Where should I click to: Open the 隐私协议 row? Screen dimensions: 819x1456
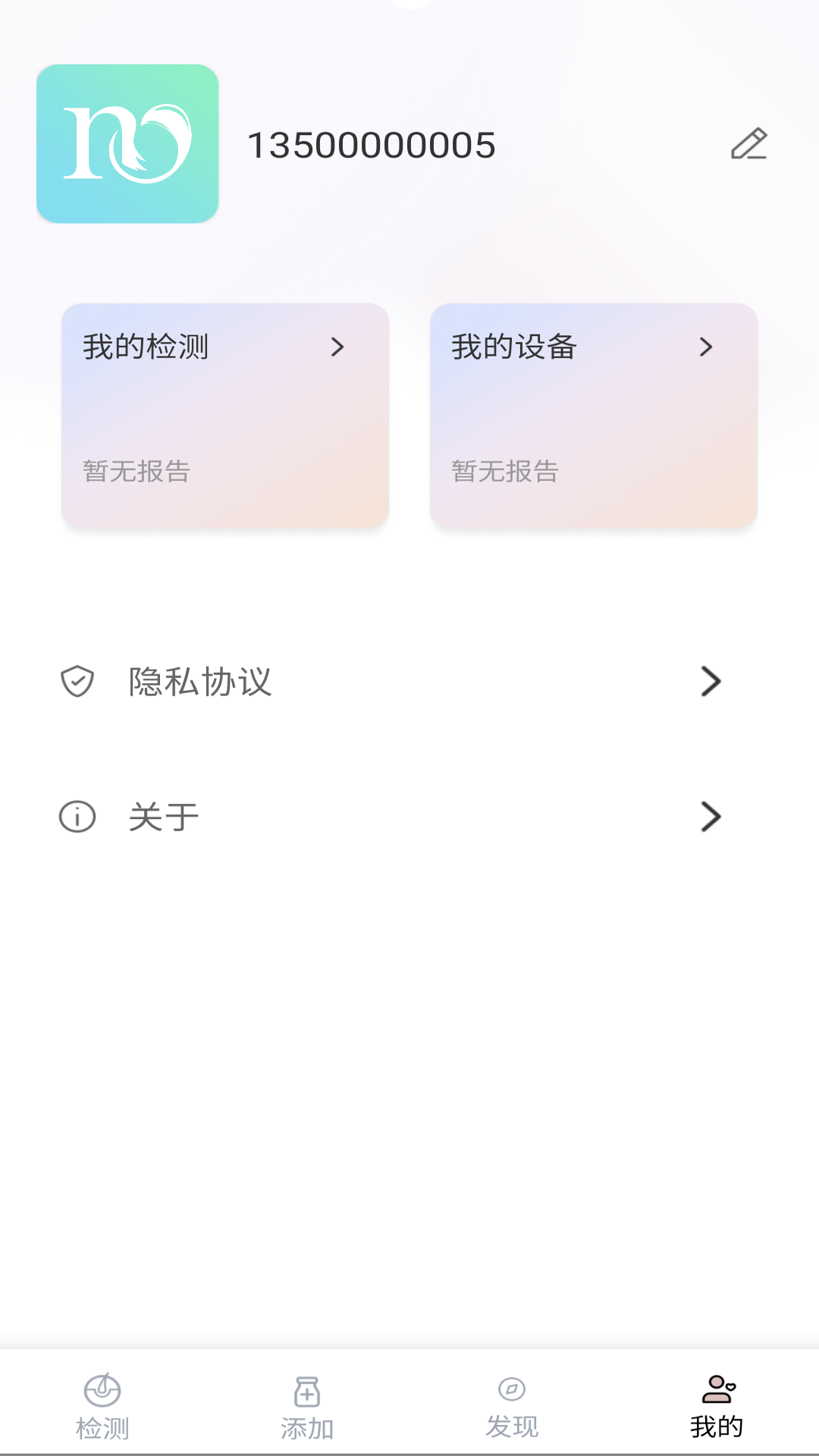[391, 681]
